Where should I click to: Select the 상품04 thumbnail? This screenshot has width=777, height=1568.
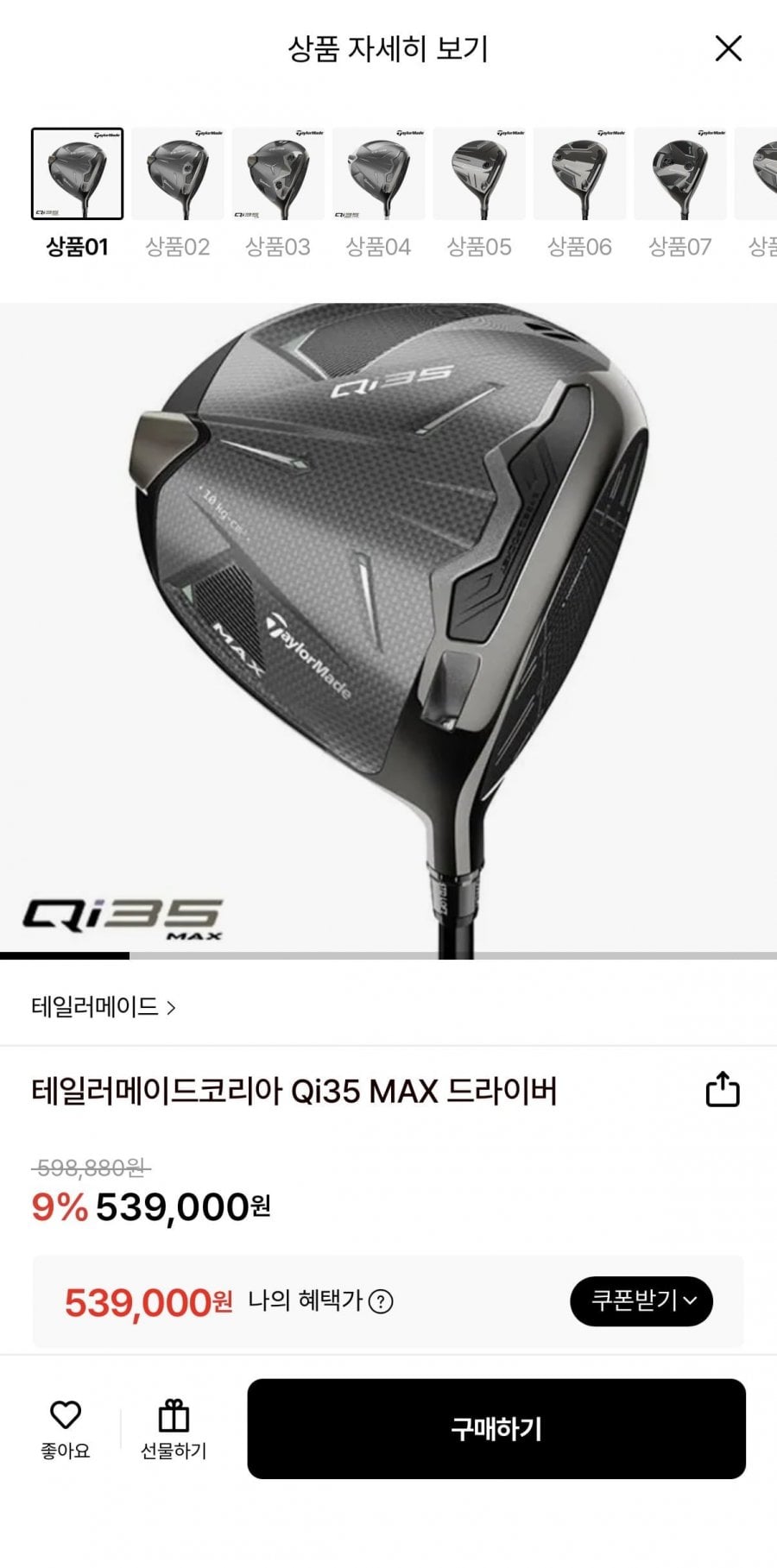(x=378, y=173)
